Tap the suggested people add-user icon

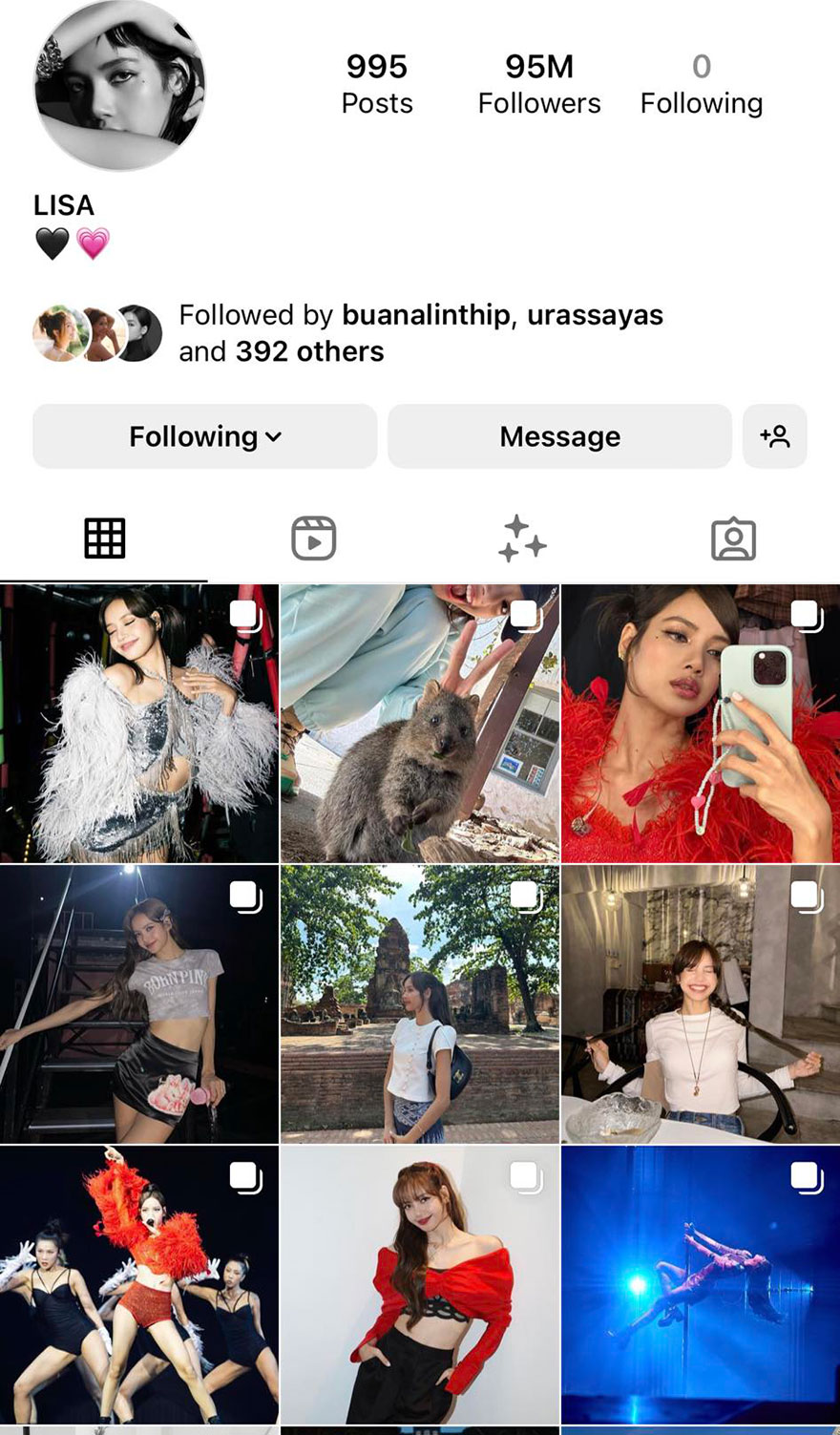click(x=775, y=436)
